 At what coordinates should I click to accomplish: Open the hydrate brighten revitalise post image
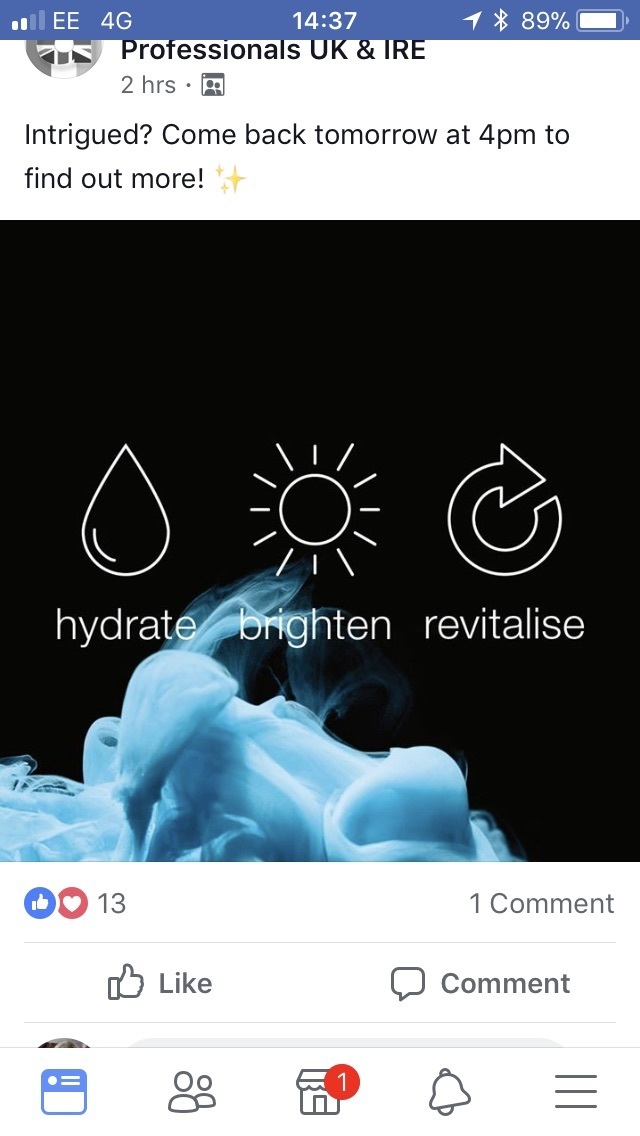coord(320,540)
